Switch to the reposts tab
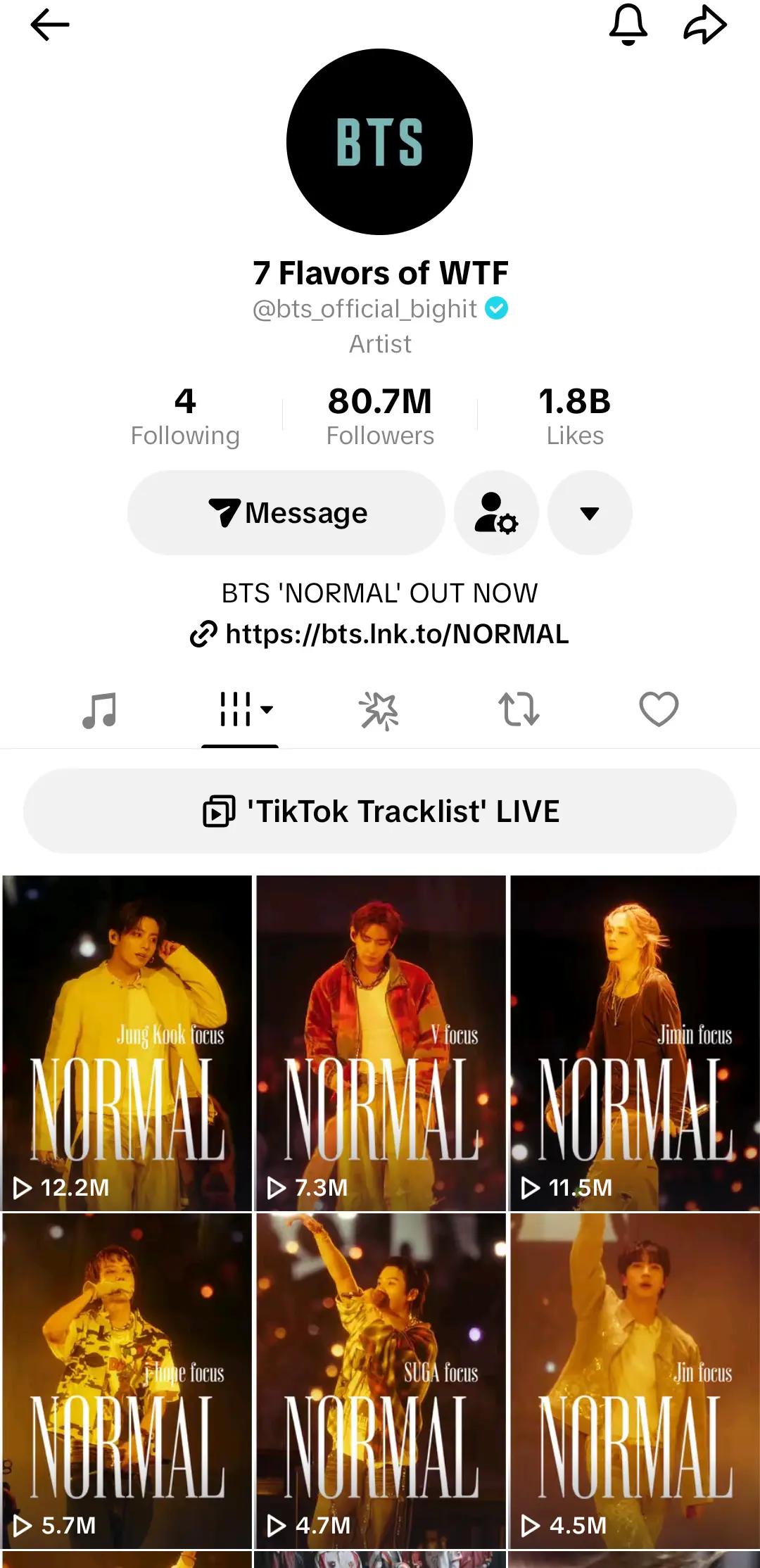Screen dimensions: 760x1568 pos(519,709)
